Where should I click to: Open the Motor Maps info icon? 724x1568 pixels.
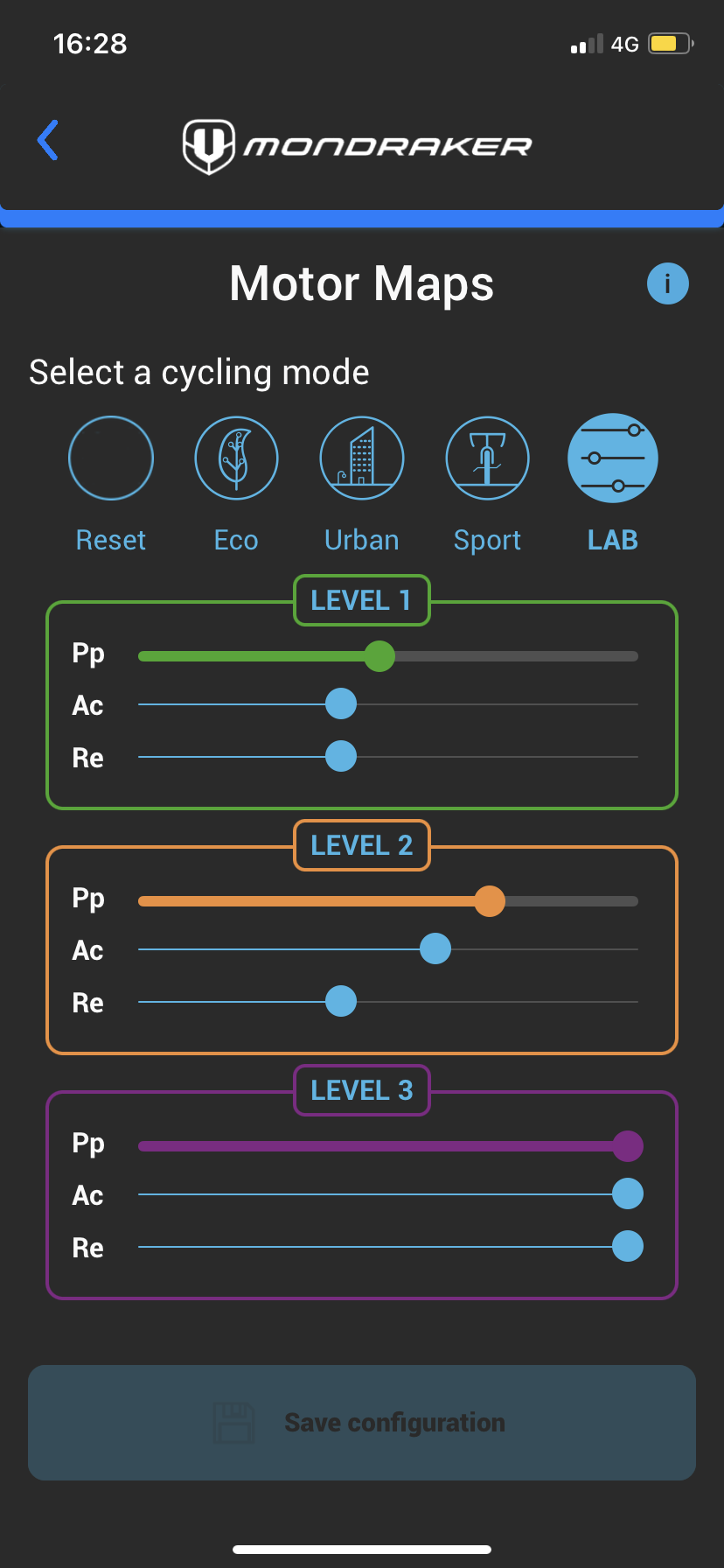coord(667,283)
